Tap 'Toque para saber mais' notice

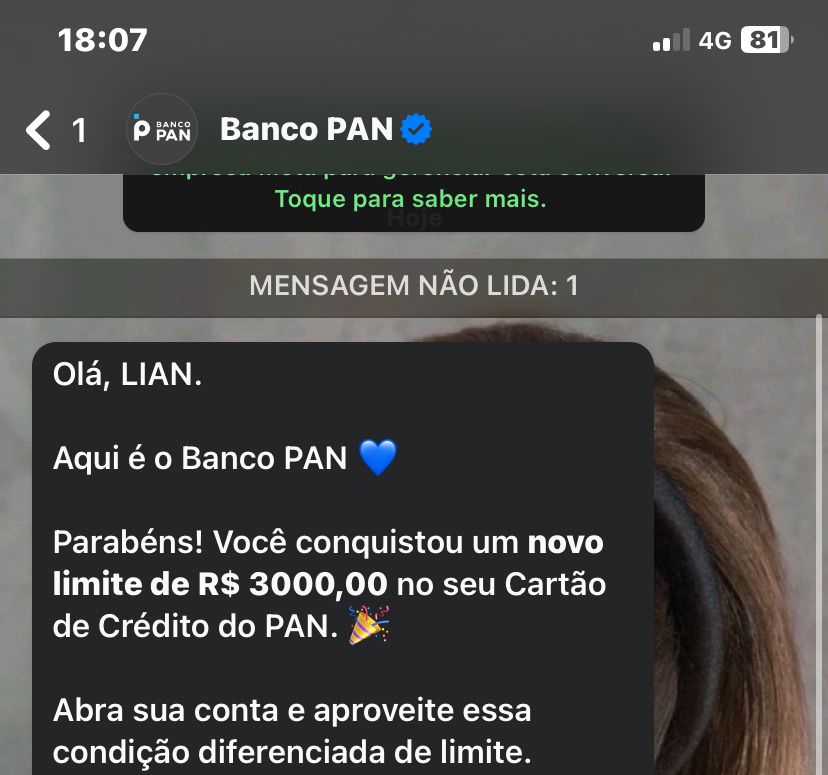click(411, 199)
